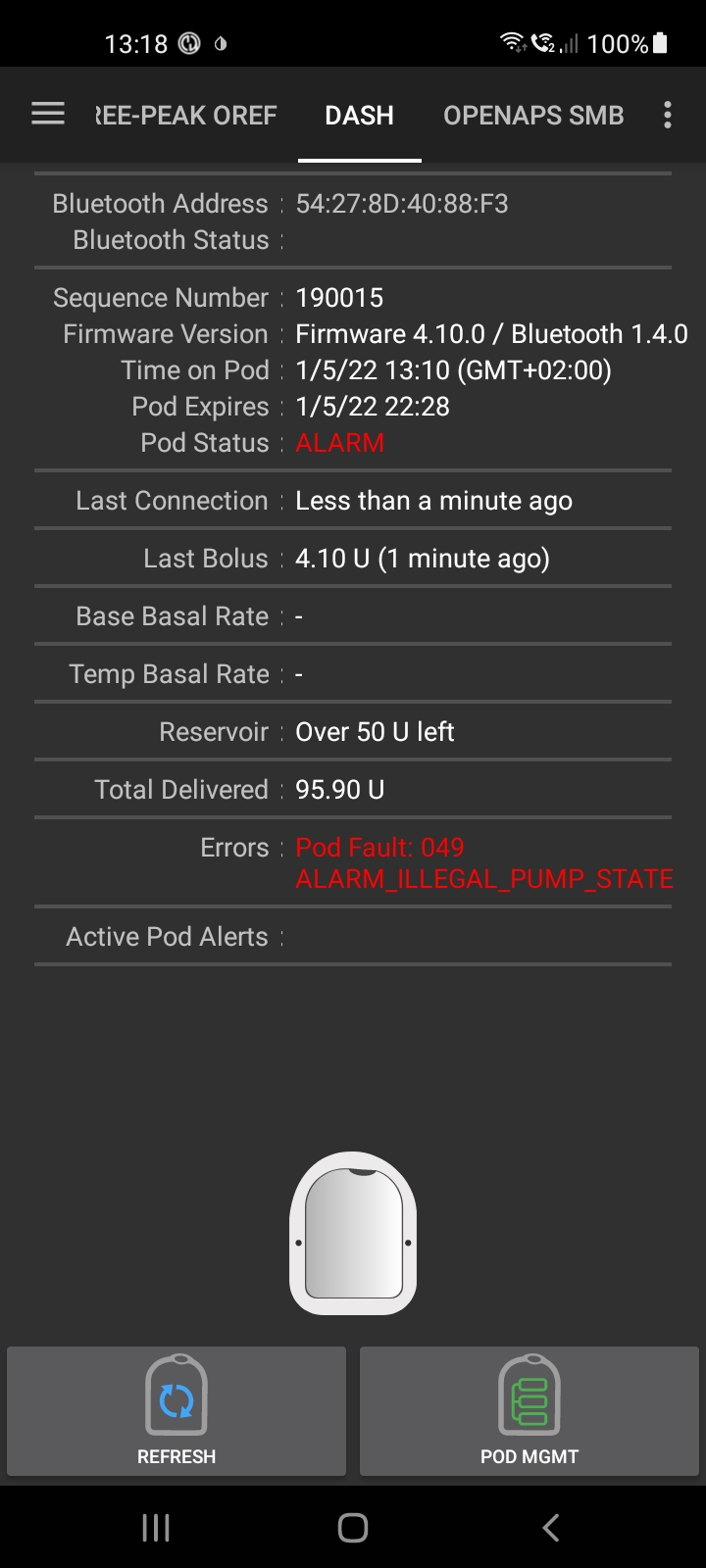This screenshot has width=706, height=1568.
Task: Tap the Last Connection row
Action: point(353,500)
